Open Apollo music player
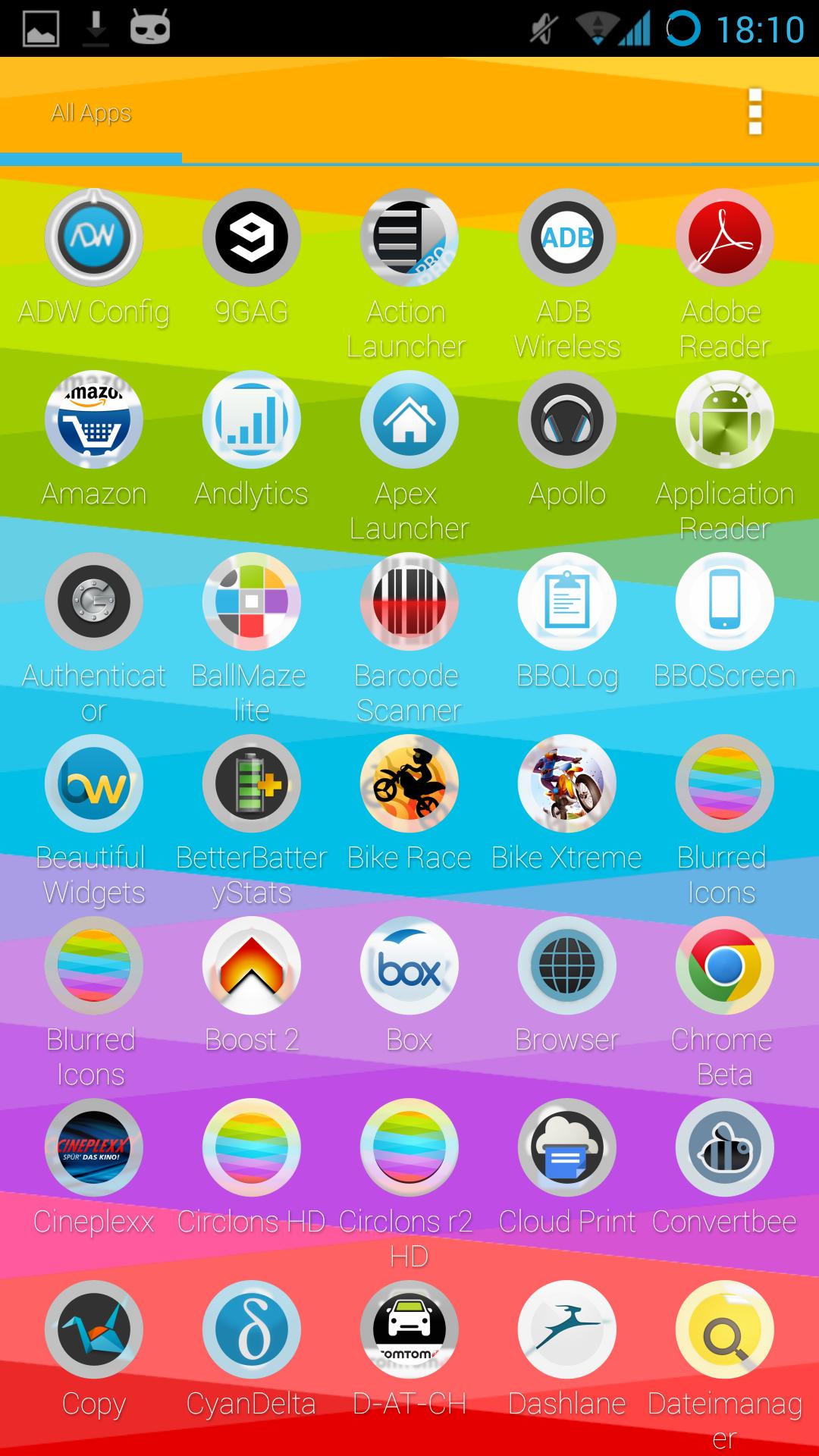The height and width of the screenshot is (1456, 819). pos(567,420)
